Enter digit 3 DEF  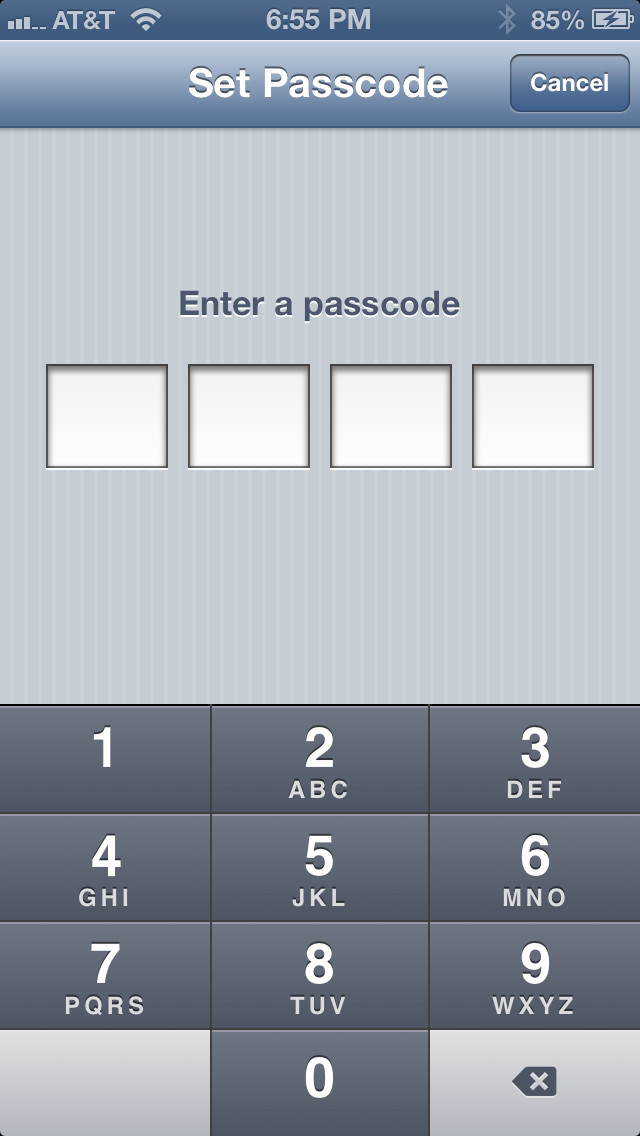pos(535,759)
